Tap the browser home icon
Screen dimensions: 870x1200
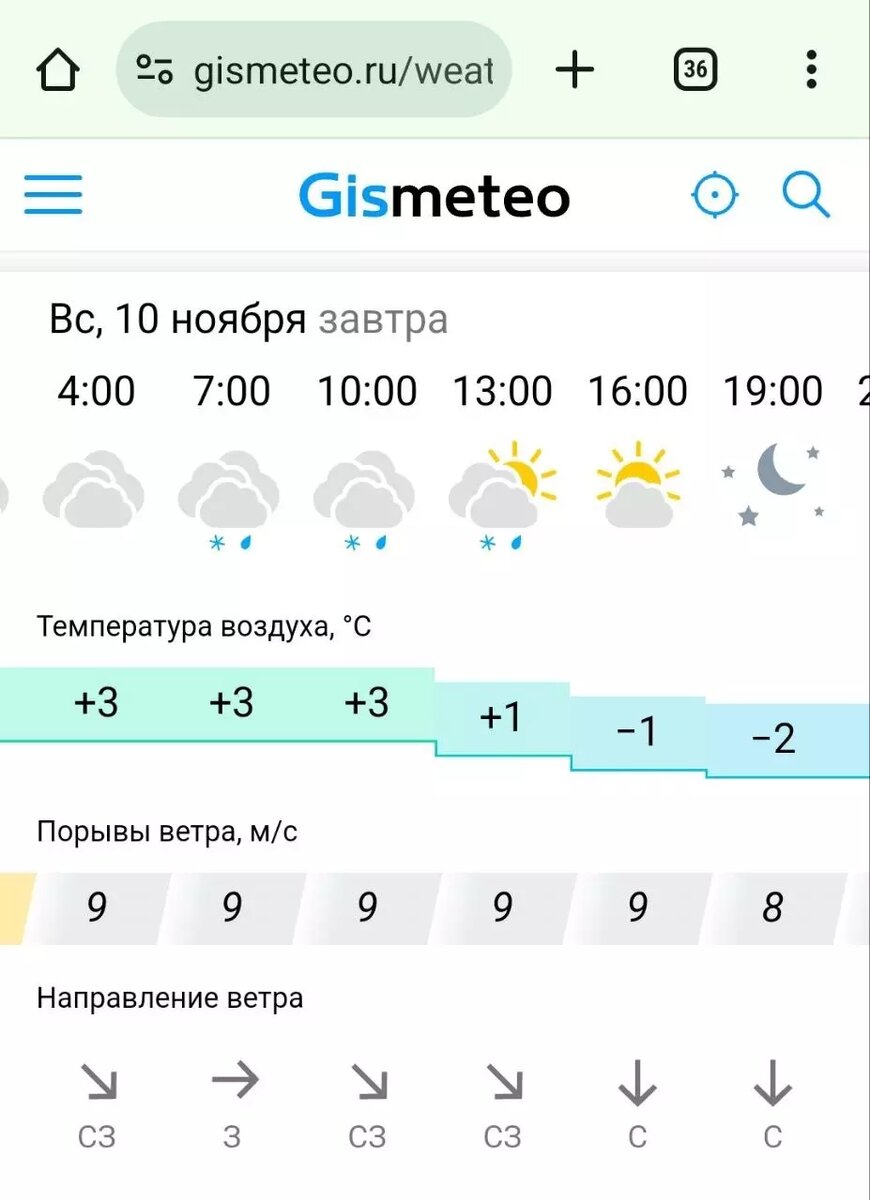pos(57,69)
